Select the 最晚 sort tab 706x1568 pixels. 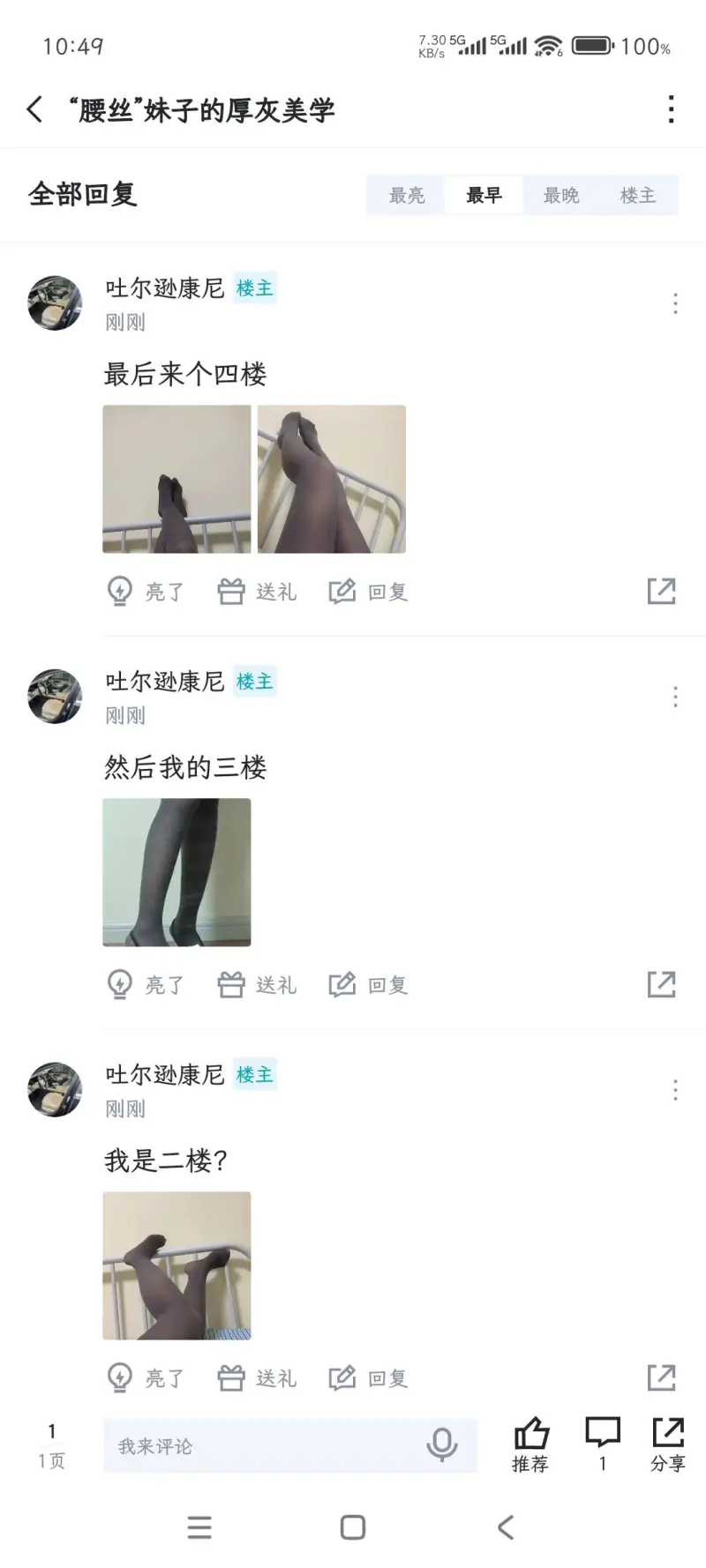coord(561,195)
